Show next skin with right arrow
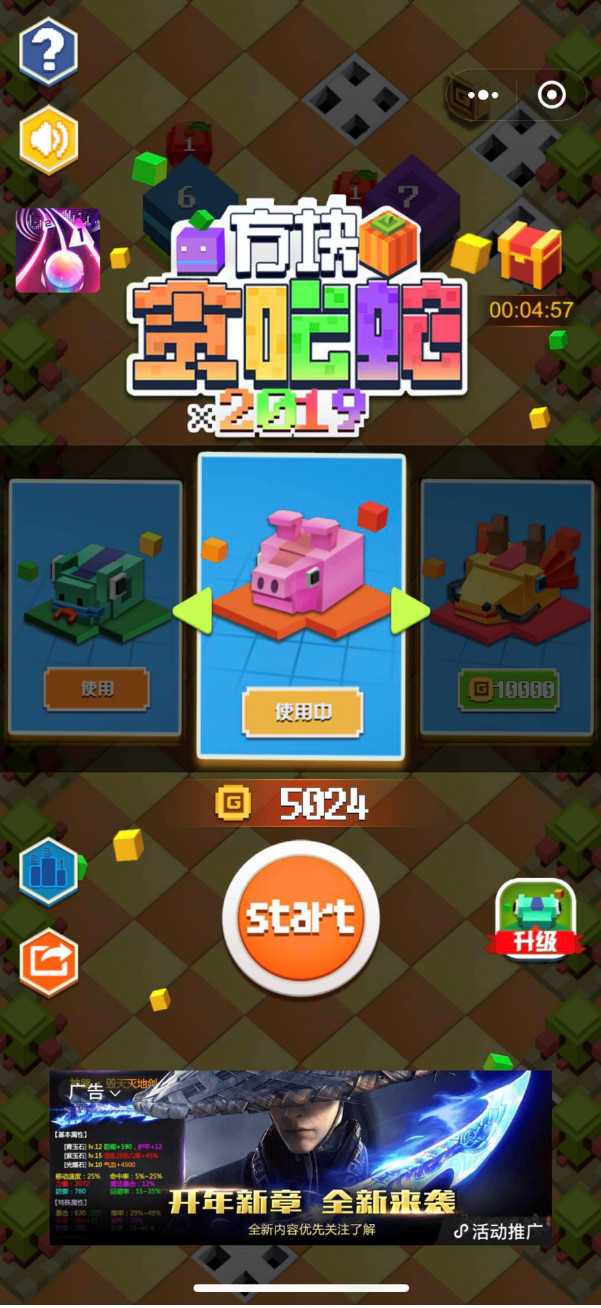This screenshot has width=601, height=1308. tap(410, 611)
